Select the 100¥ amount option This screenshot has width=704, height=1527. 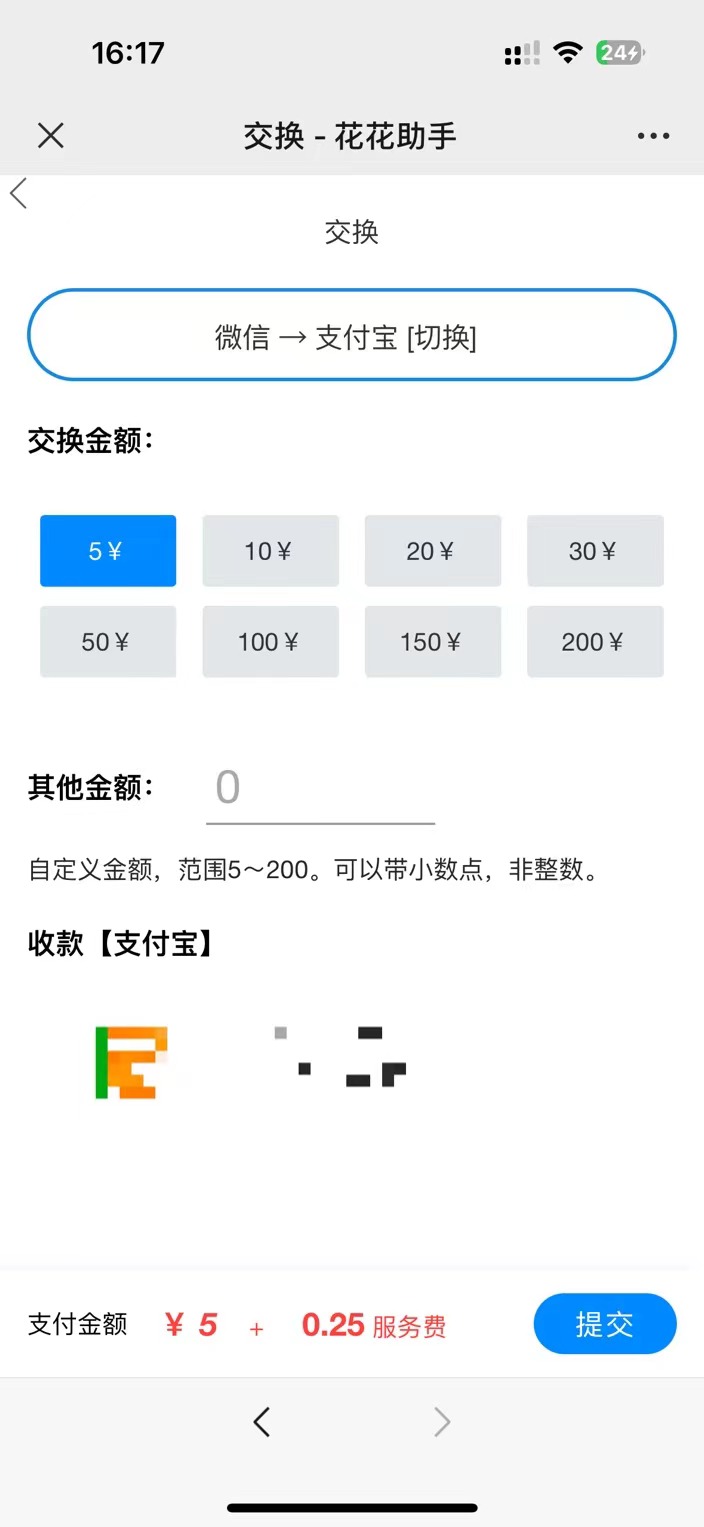tap(270, 642)
